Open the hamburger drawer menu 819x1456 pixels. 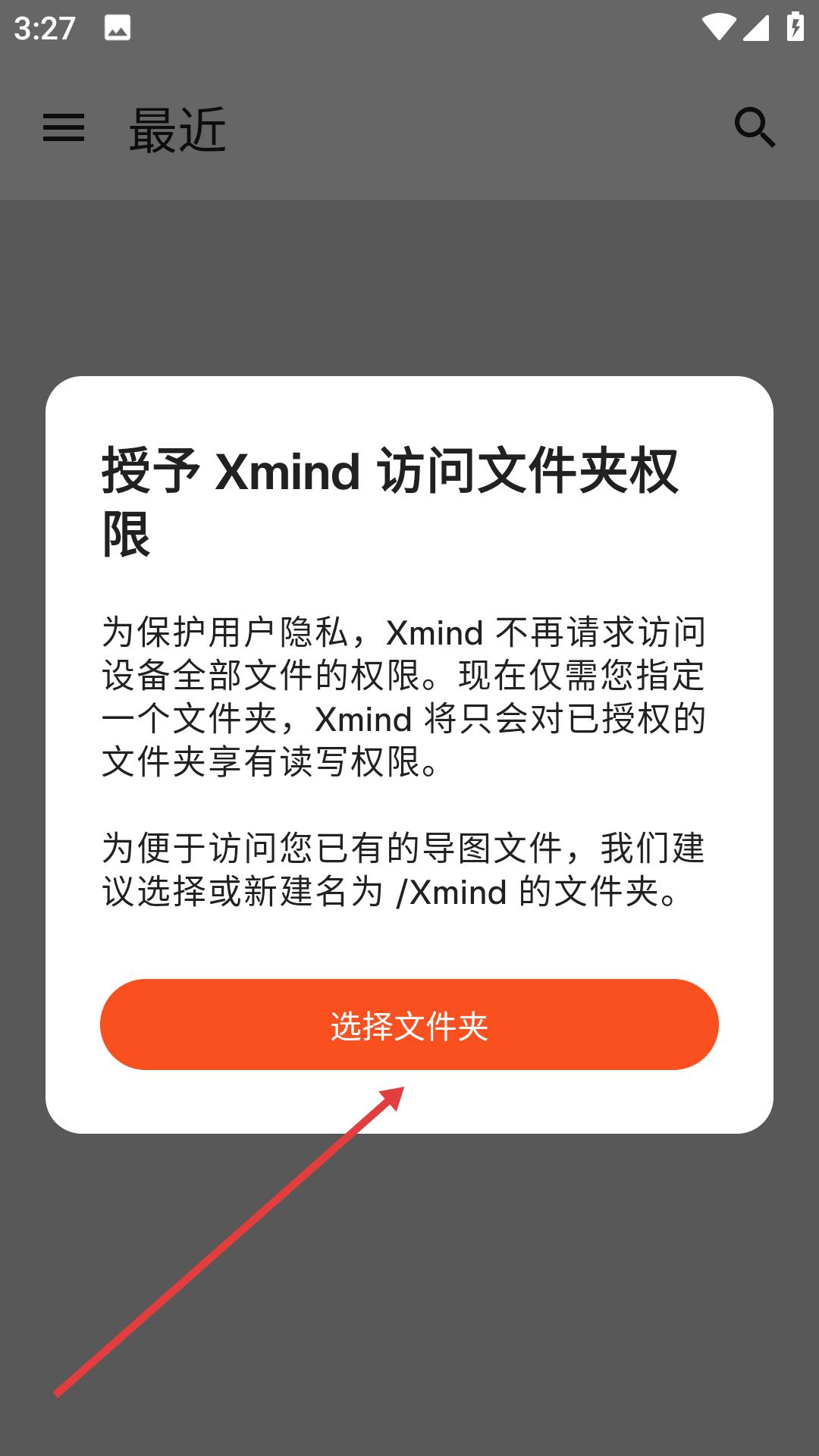point(64,127)
